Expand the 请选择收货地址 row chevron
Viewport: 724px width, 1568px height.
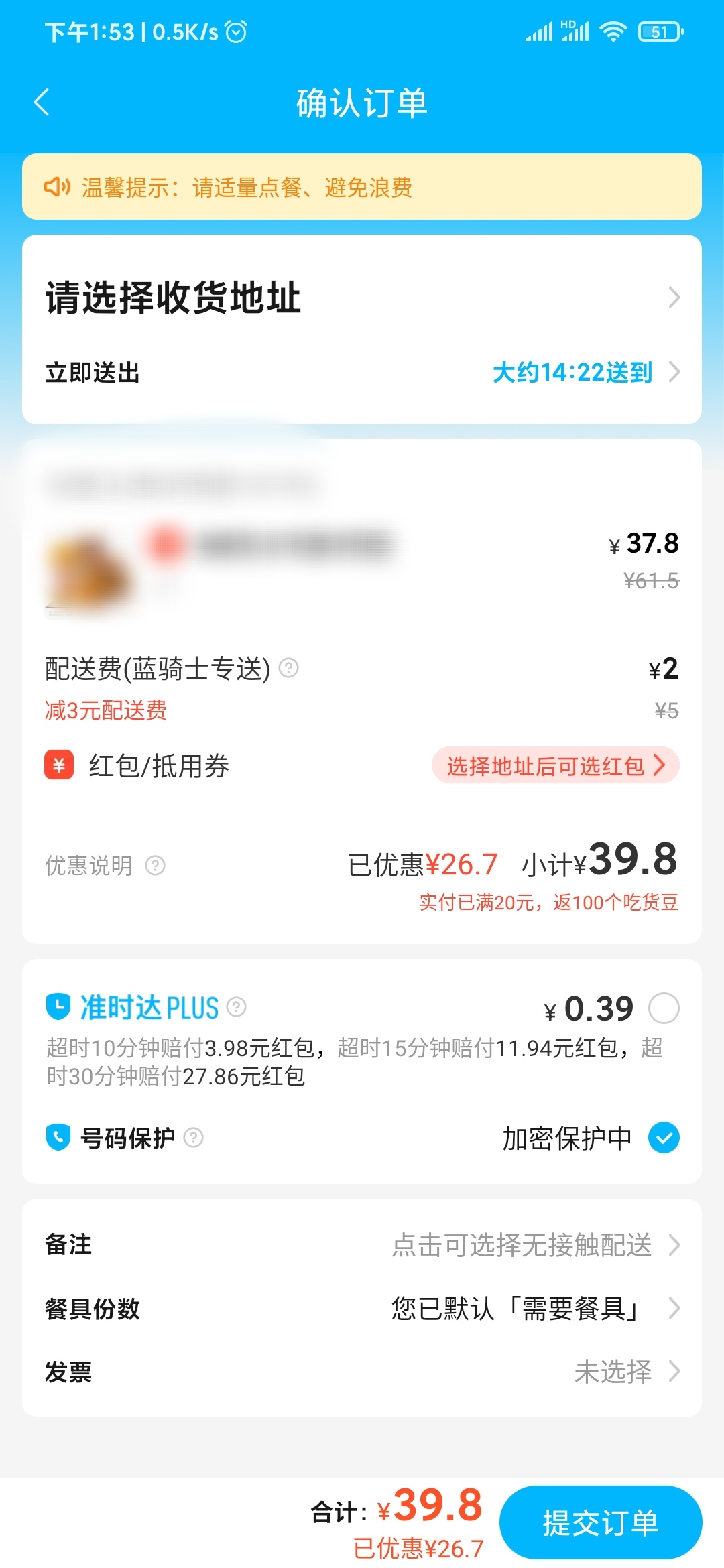click(676, 297)
